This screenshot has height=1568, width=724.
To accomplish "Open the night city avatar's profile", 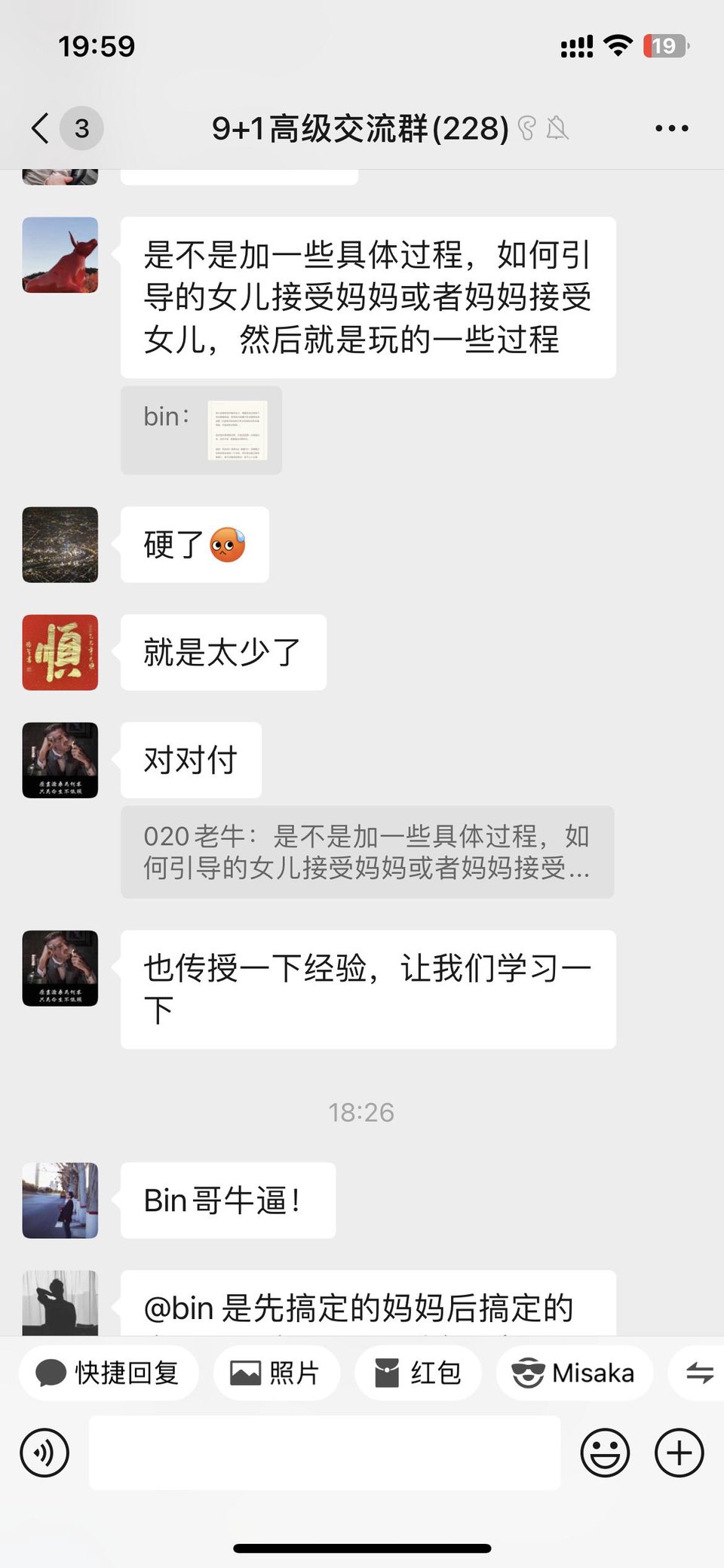I will [60, 545].
